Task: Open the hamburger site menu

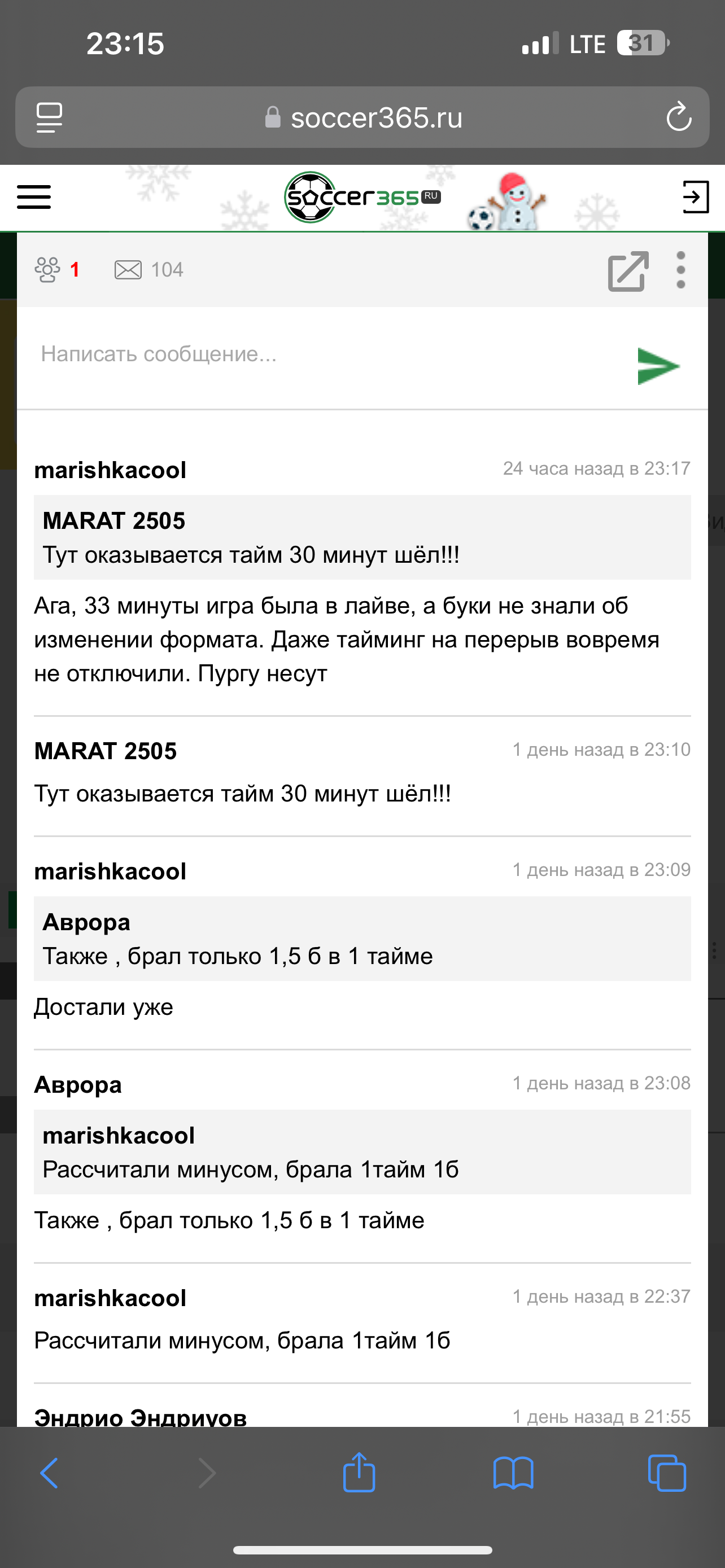Action: point(34,197)
